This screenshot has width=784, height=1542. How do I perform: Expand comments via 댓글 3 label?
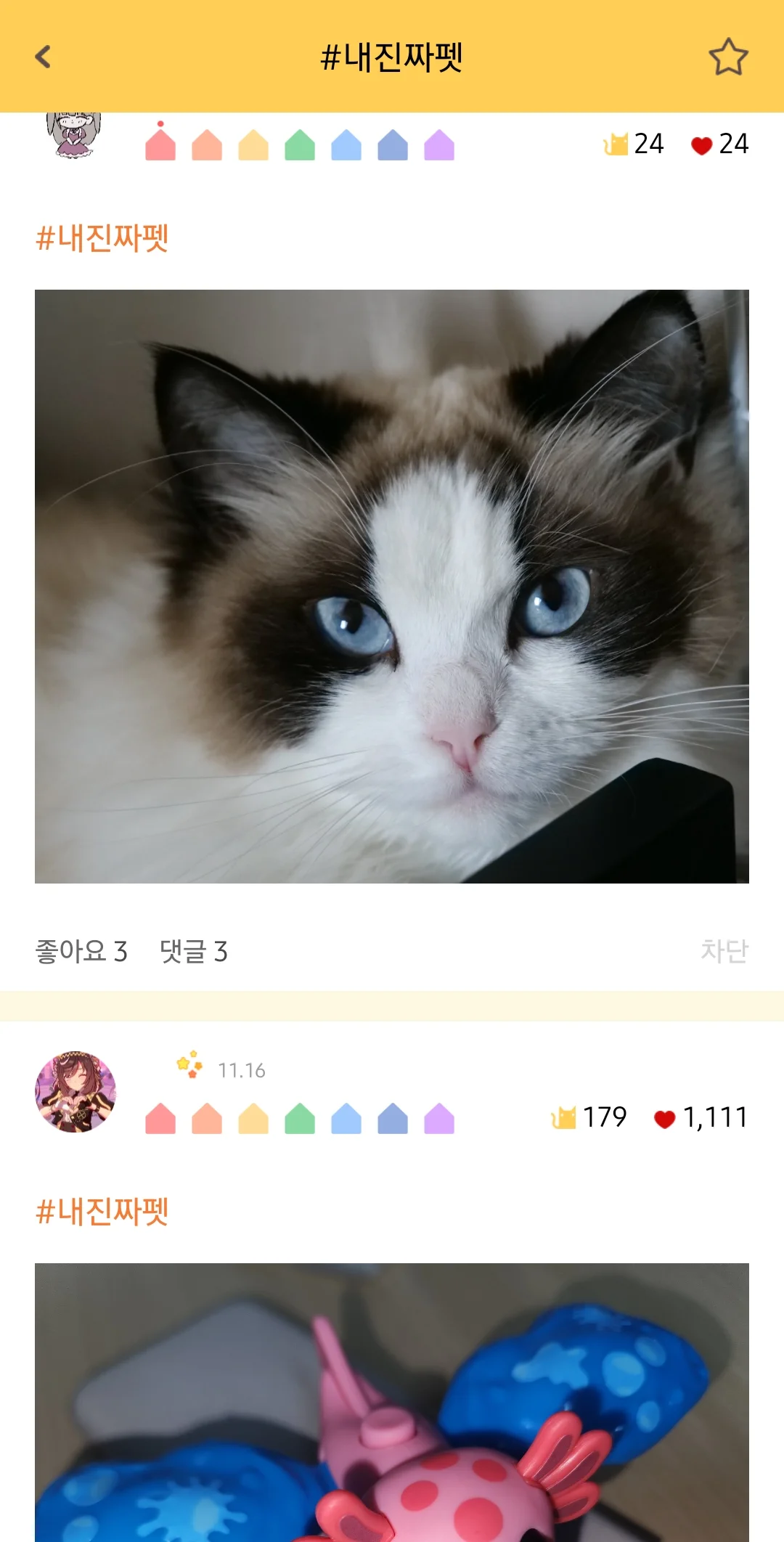[x=192, y=951]
